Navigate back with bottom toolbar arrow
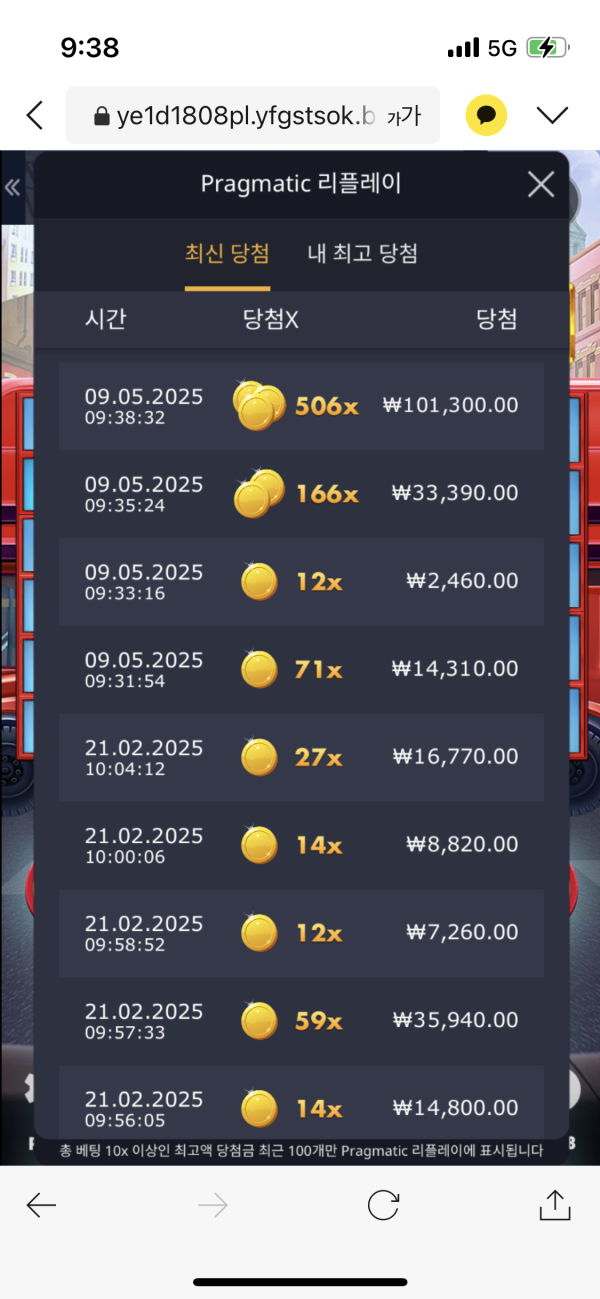600x1299 pixels. [x=41, y=1206]
